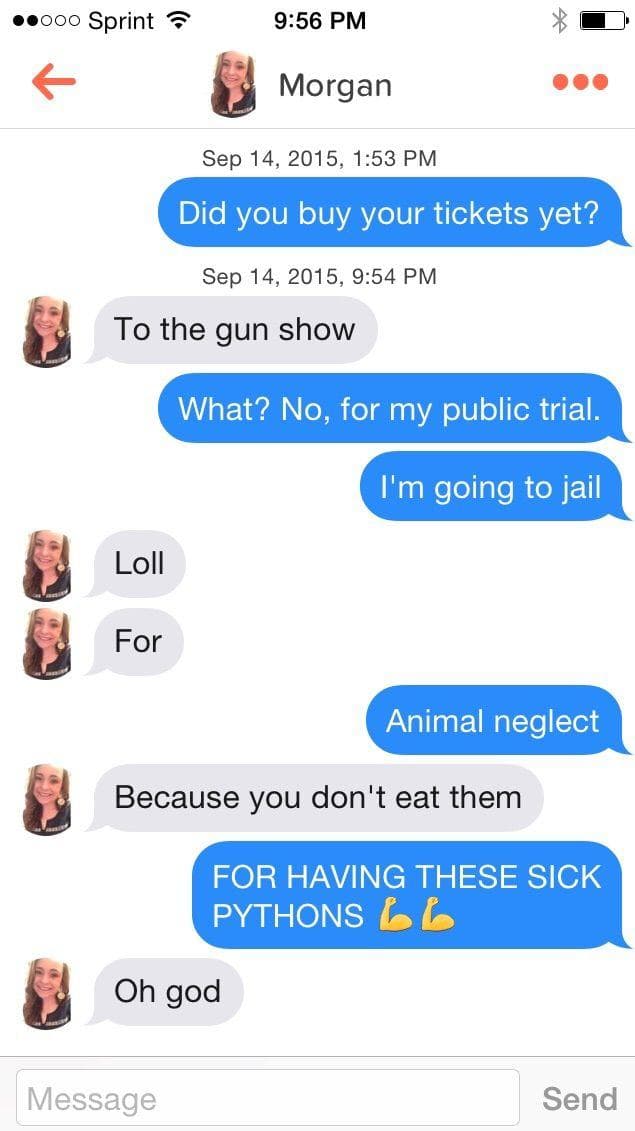
Task: Tap Morgan's avatar beside "To the gun show"
Action: [47, 331]
